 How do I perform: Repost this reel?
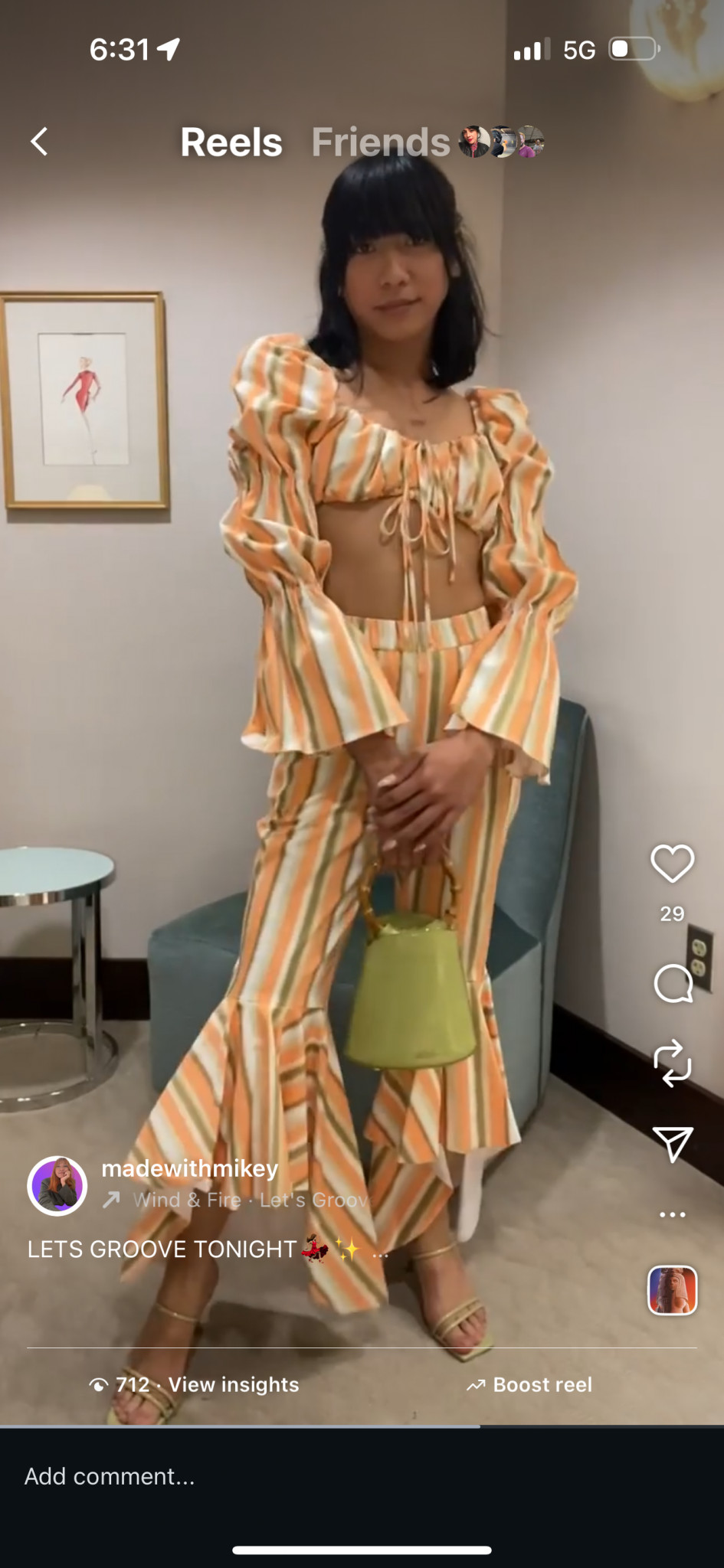pyautogui.click(x=672, y=1063)
